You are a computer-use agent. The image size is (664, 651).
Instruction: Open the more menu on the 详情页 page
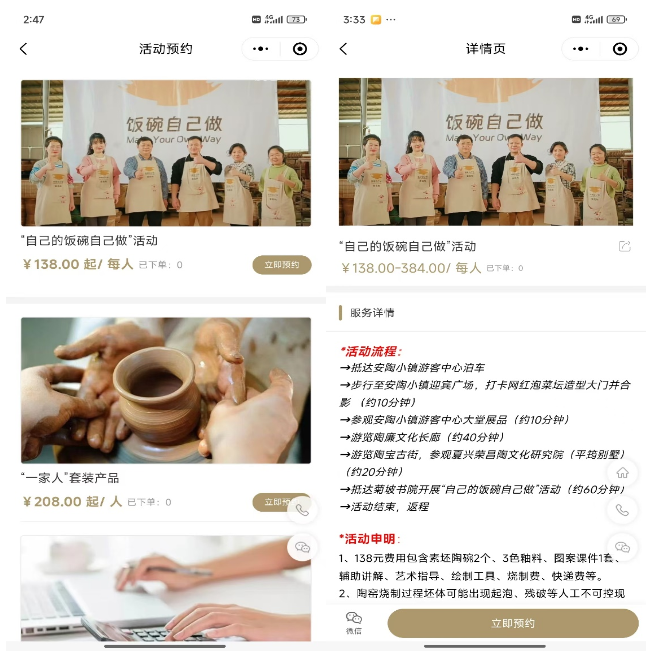pos(581,49)
